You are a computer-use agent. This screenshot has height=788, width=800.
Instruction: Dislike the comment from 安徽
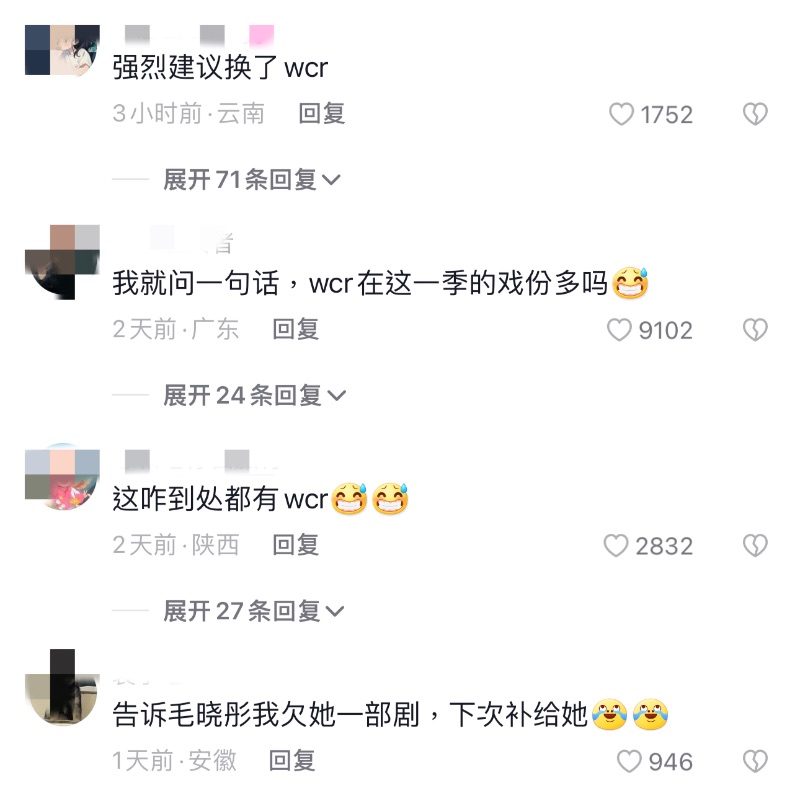[755, 762]
